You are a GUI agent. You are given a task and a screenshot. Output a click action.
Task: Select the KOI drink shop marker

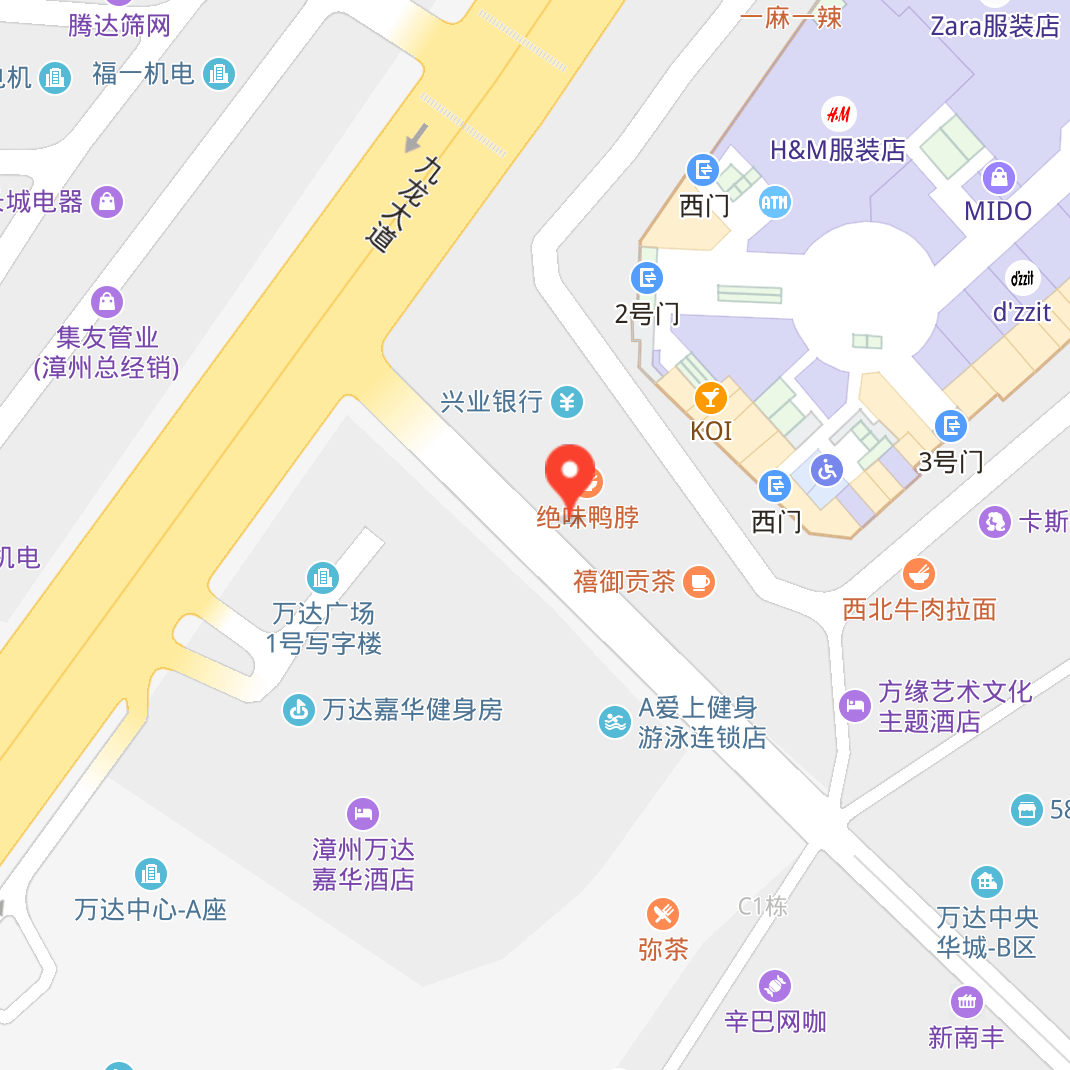point(710,399)
